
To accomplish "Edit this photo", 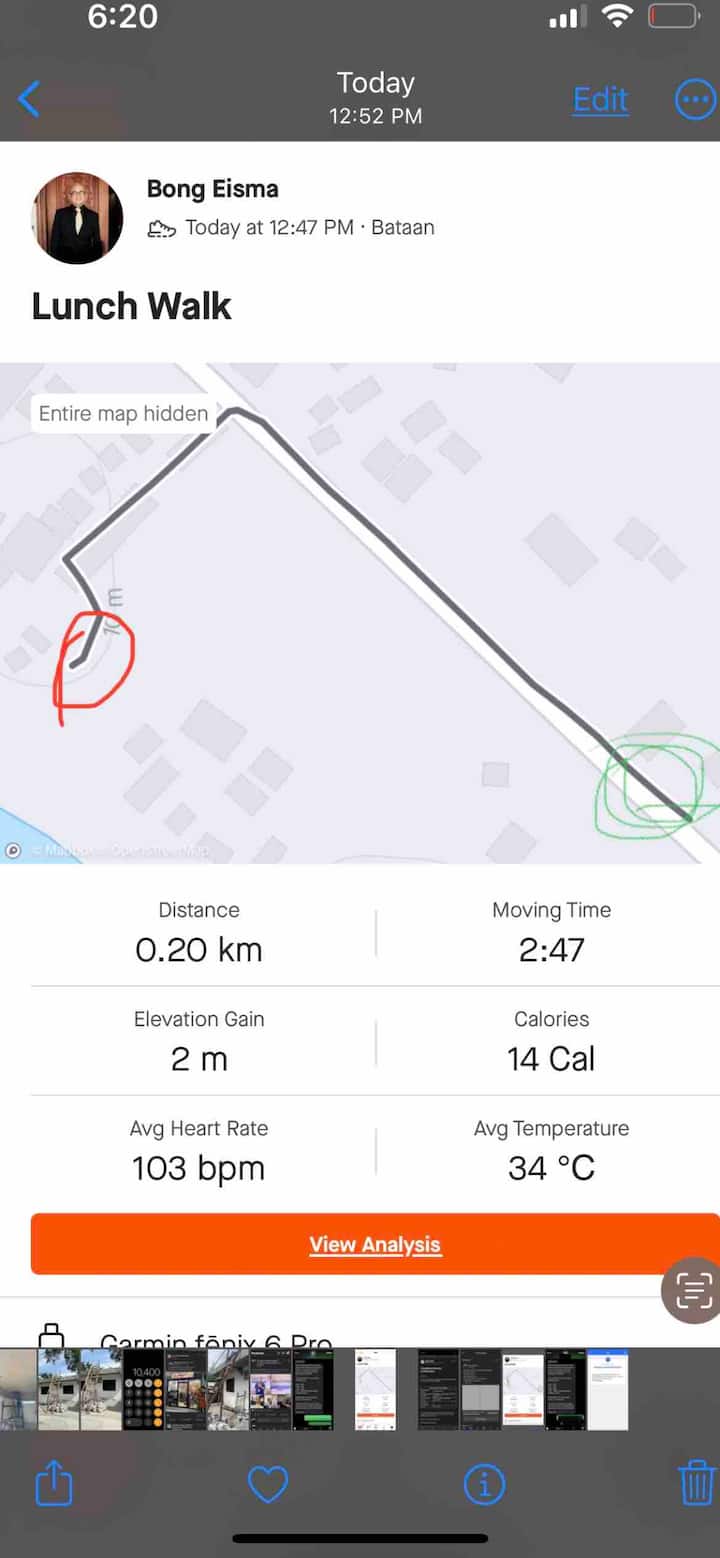I will [600, 99].
